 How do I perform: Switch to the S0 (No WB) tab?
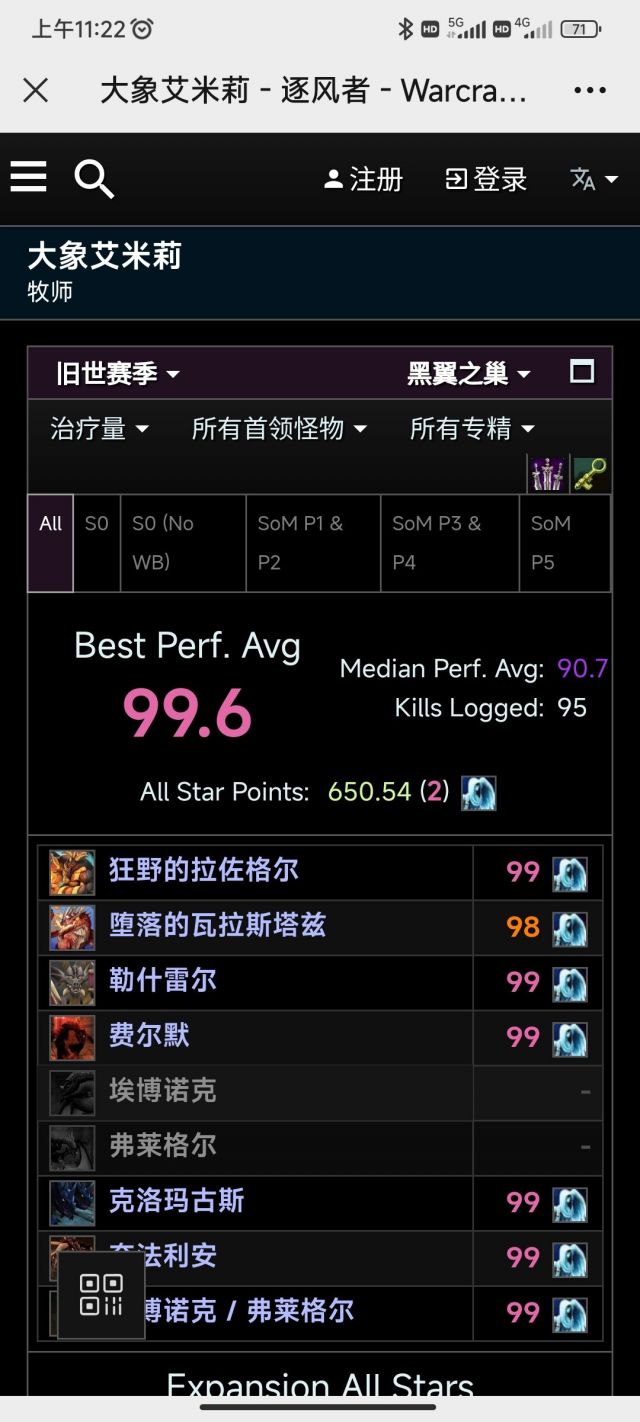point(183,542)
